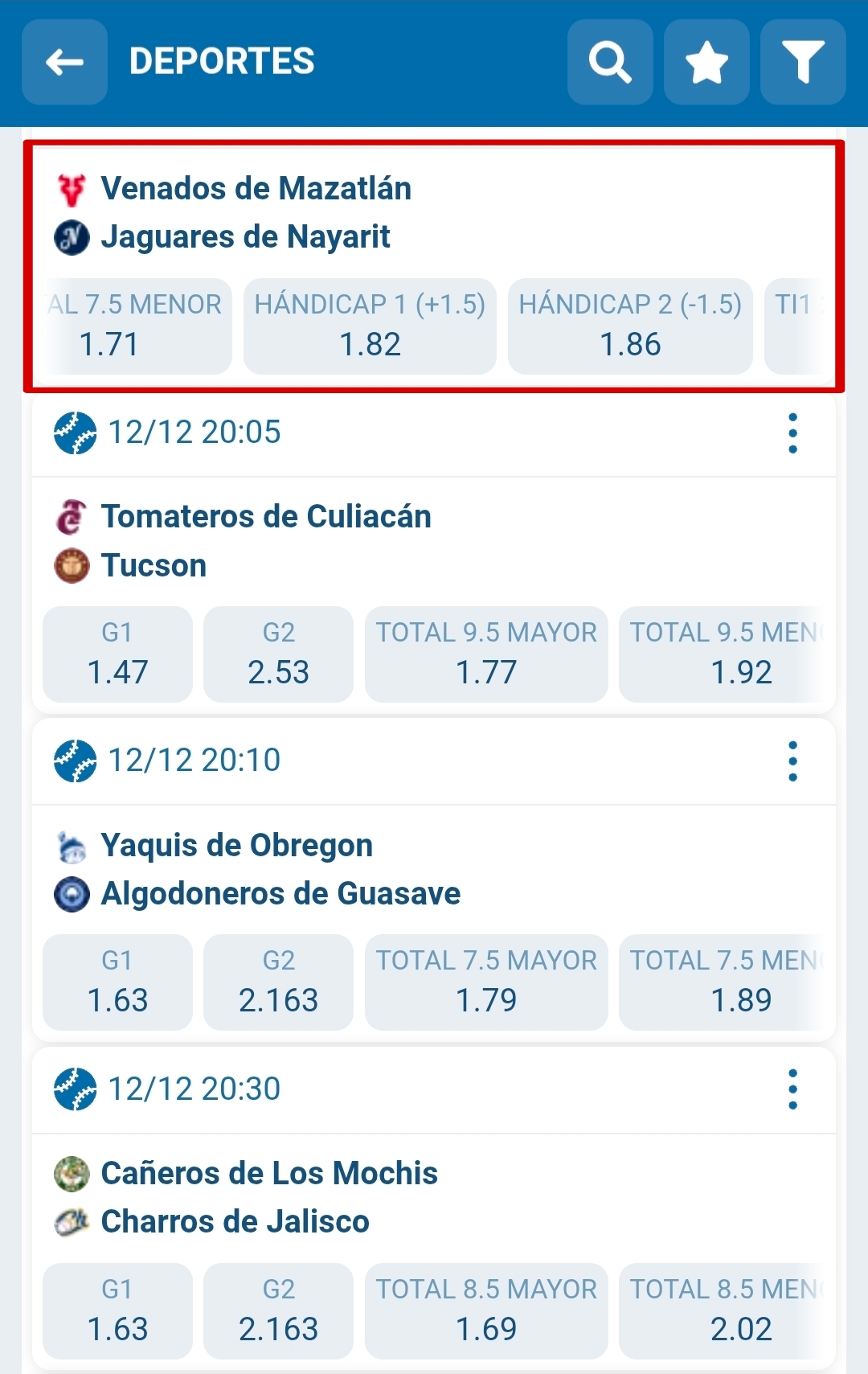Bet G1 1.47 on Tomateros de Culiacán
The width and height of the screenshot is (868, 1374).
(x=117, y=654)
